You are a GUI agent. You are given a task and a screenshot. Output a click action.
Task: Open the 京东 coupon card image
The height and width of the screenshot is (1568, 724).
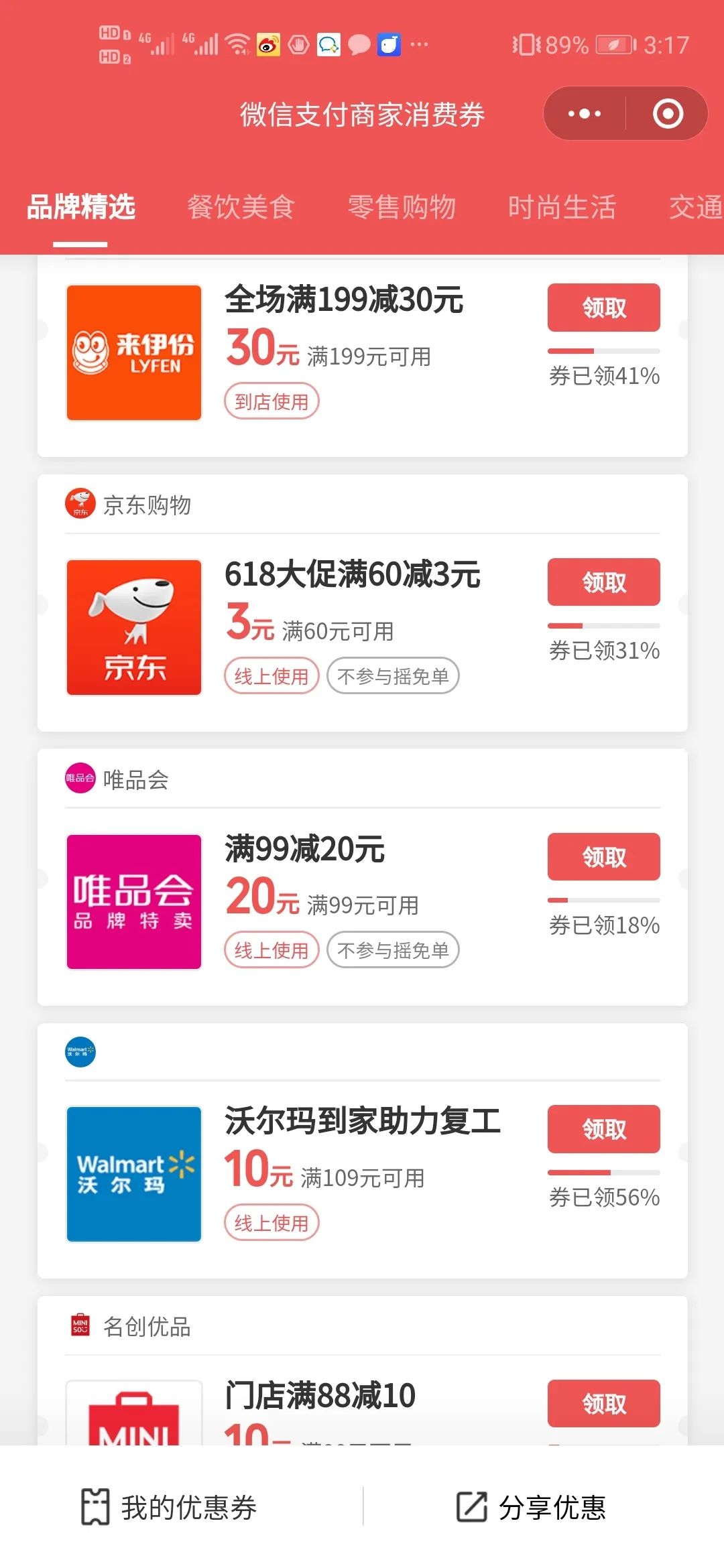(134, 627)
